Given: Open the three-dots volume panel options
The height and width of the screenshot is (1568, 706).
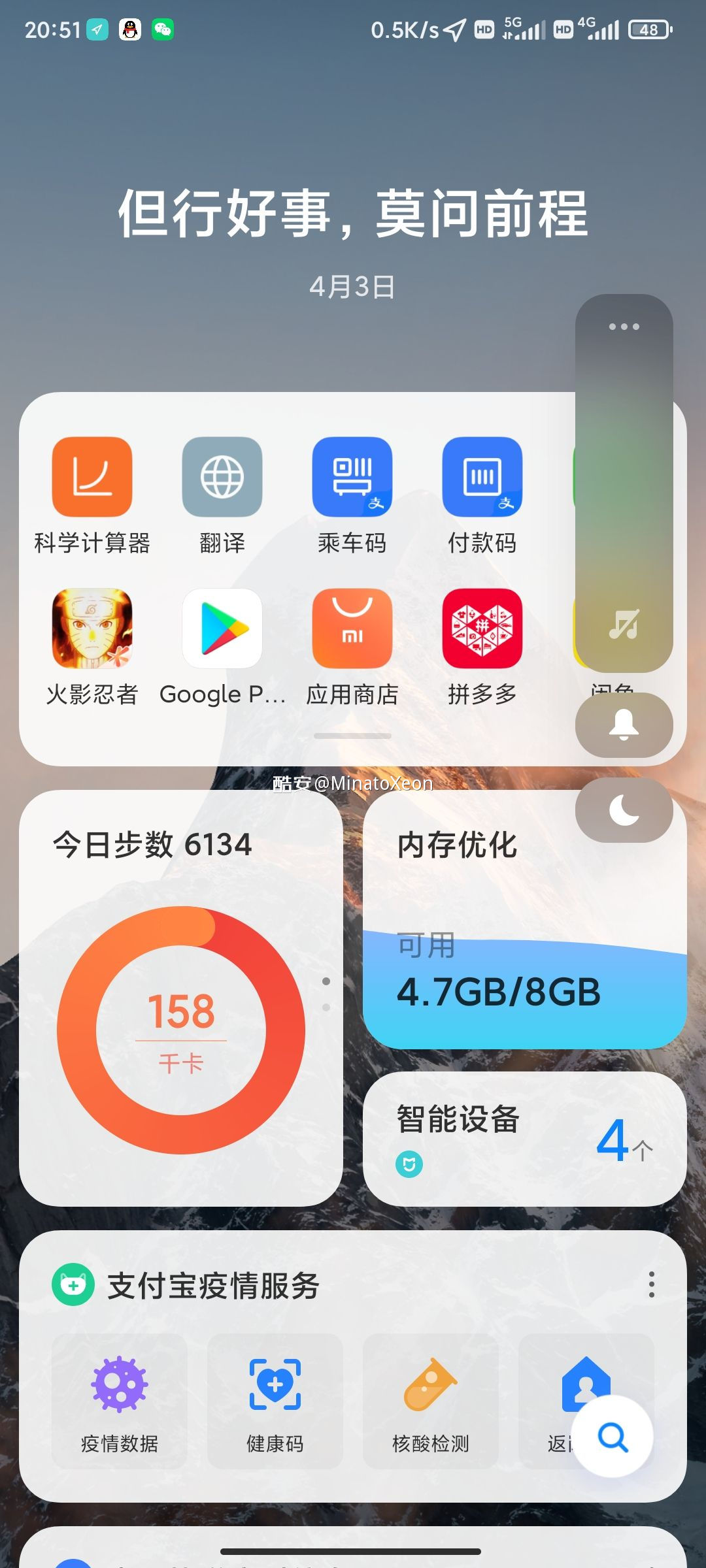Looking at the screenshot, I should 624,327.
